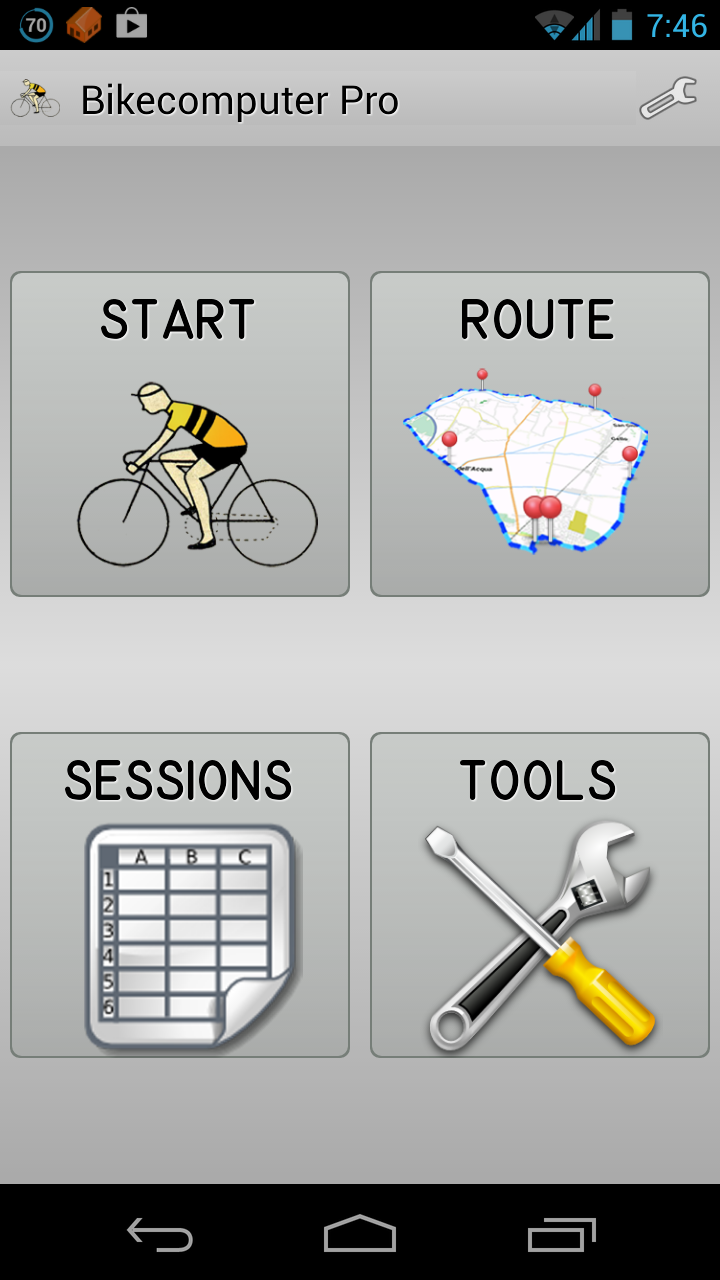Open settings via the wrench icon
The height and width of the screenshot is (1280, 720).
point(667,99)
